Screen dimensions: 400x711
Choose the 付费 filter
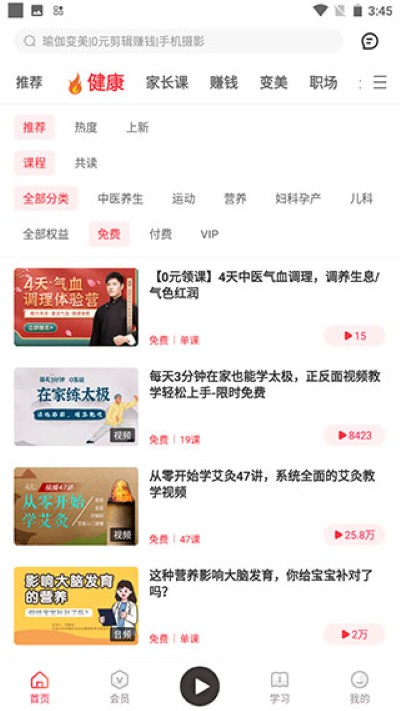(x=161, y=234)
